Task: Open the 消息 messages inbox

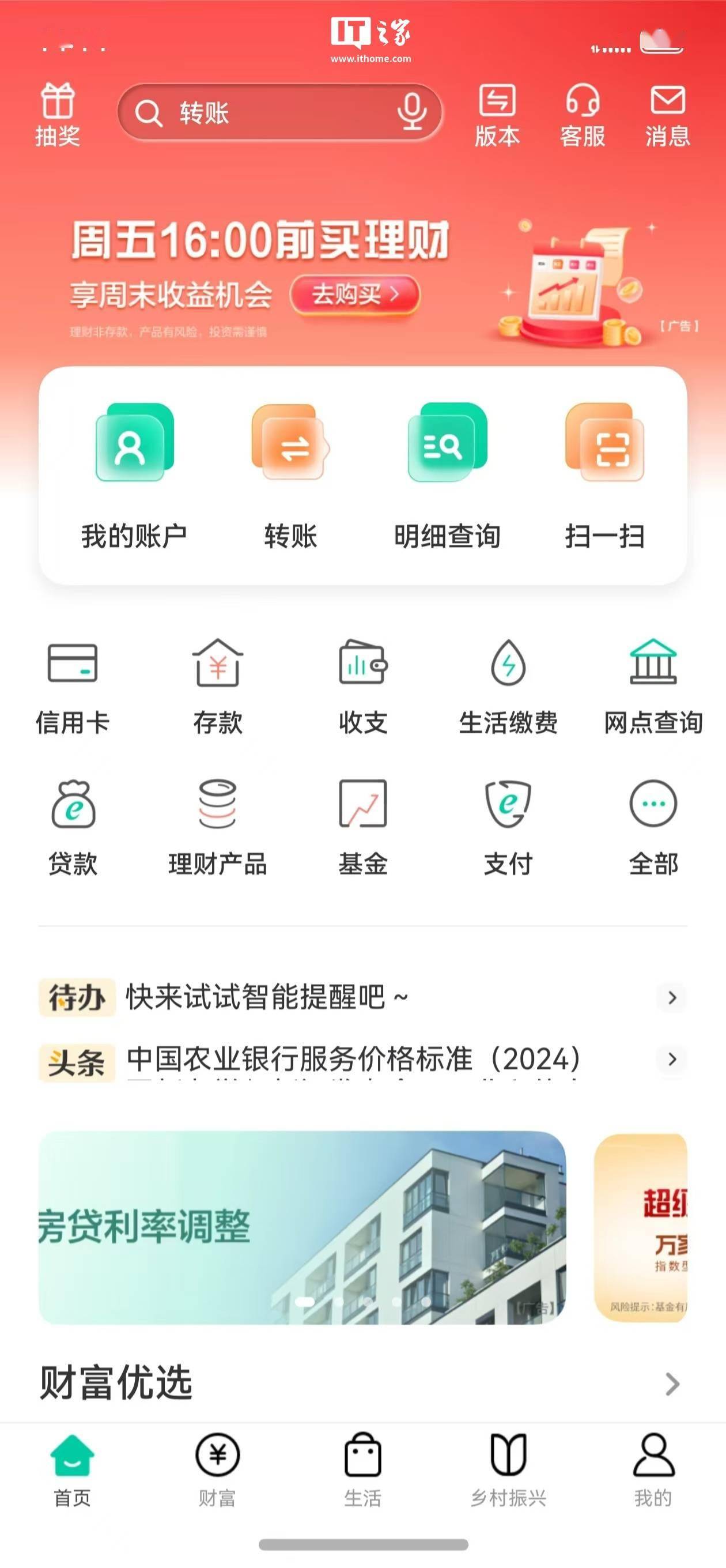Action: tap(668, 115)
